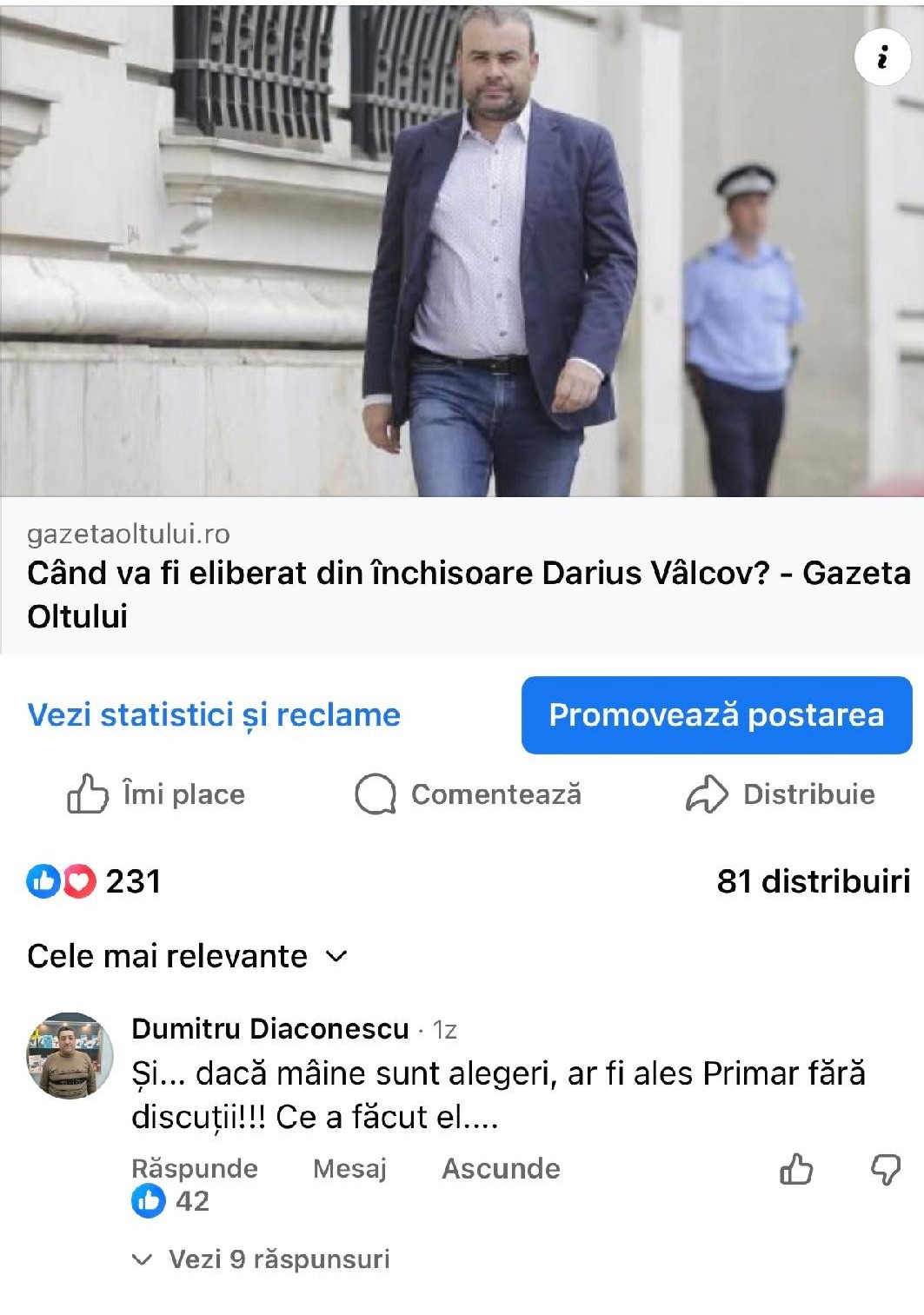Share the post via Distribuie
The width and height of the screenshot is (924, 1315).
click(x=780, y=794)
